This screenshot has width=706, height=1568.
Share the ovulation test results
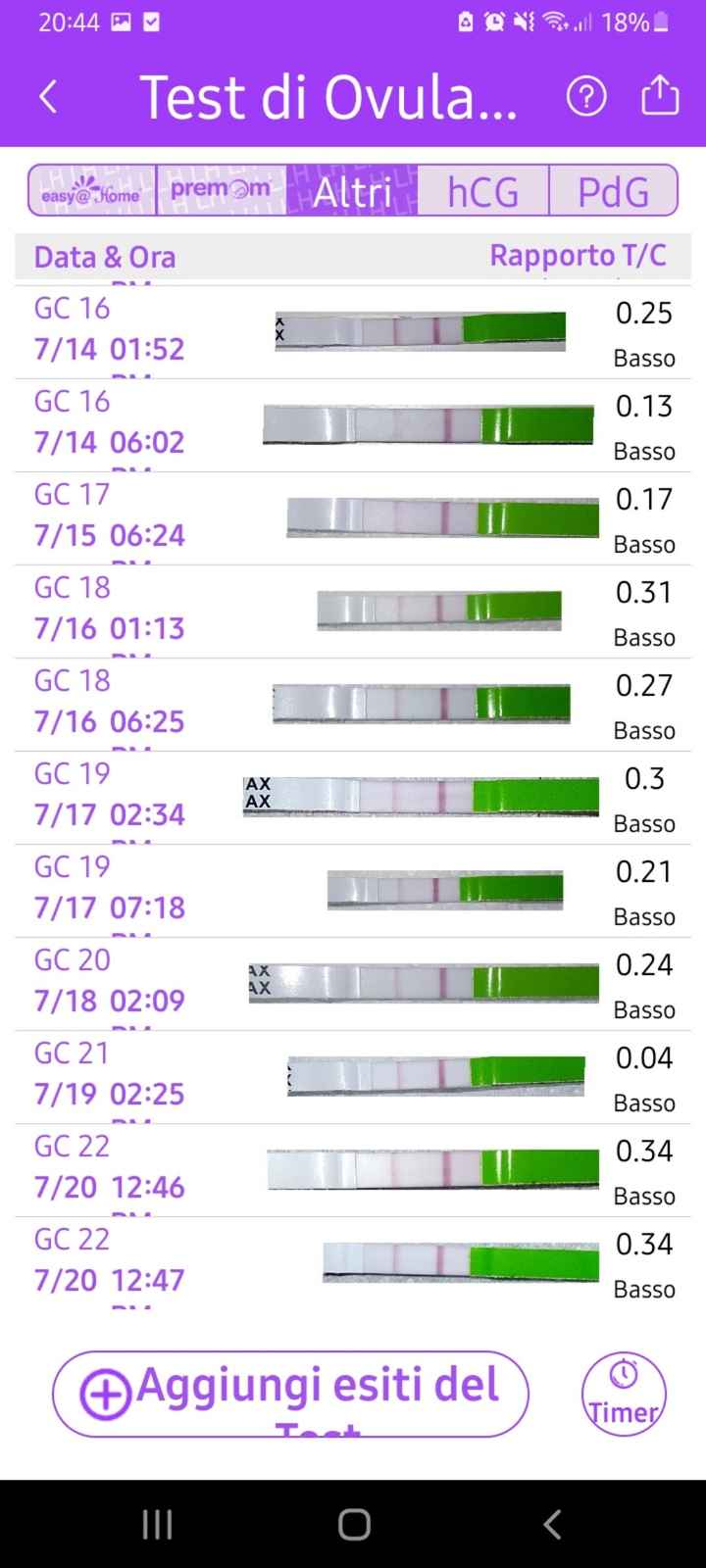click(660, 96)
